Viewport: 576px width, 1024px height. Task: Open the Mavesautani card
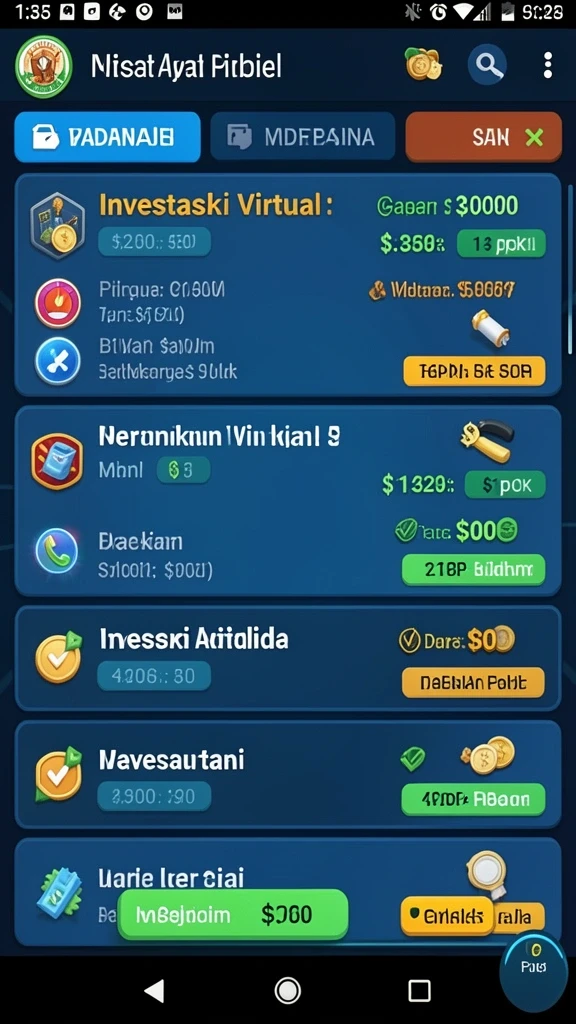click(x=288, y=775)
